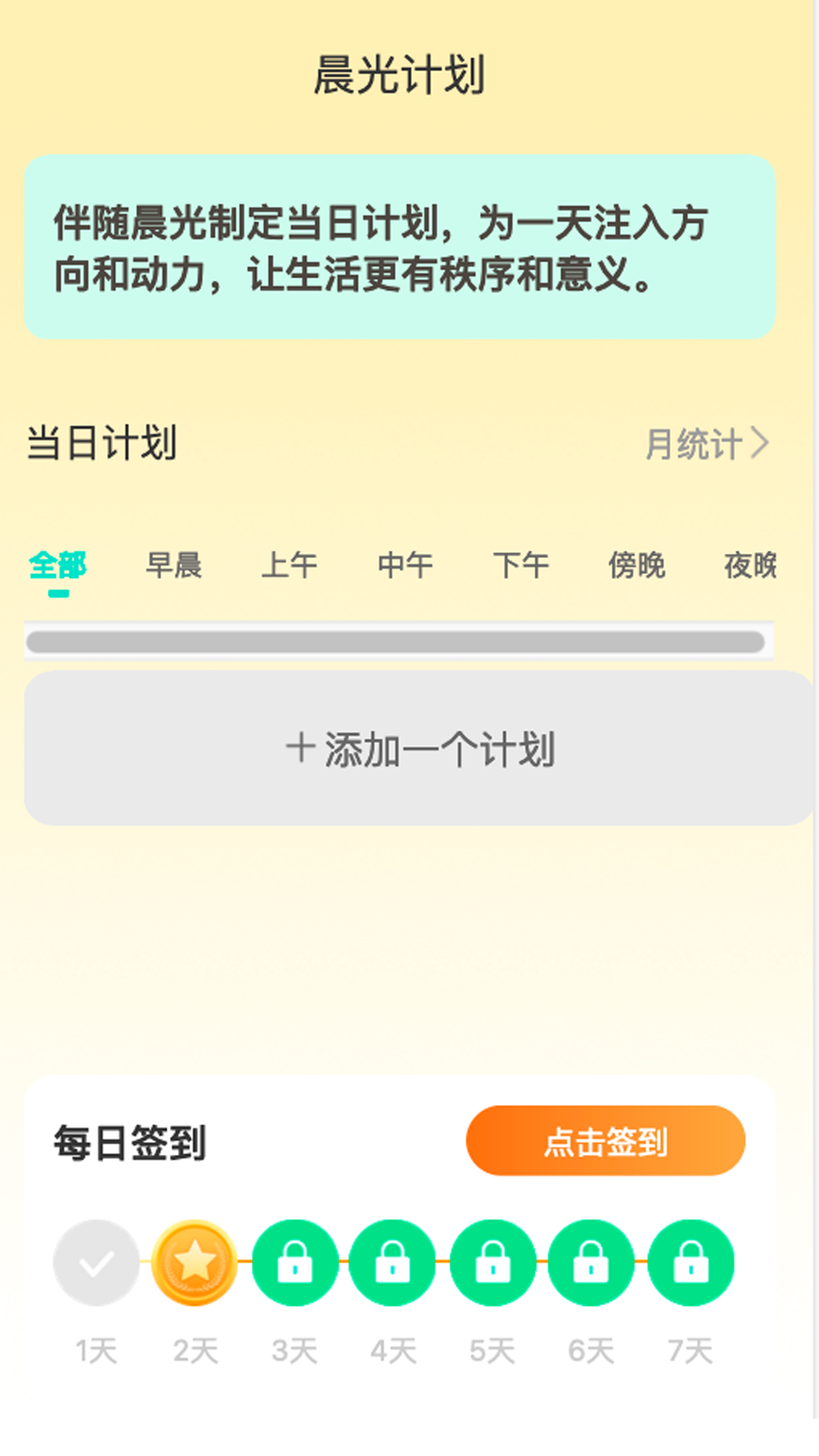This screenshot has width=819, height=1456.
Task: Switch to the 下午 tab
Action: pos(521,566)
